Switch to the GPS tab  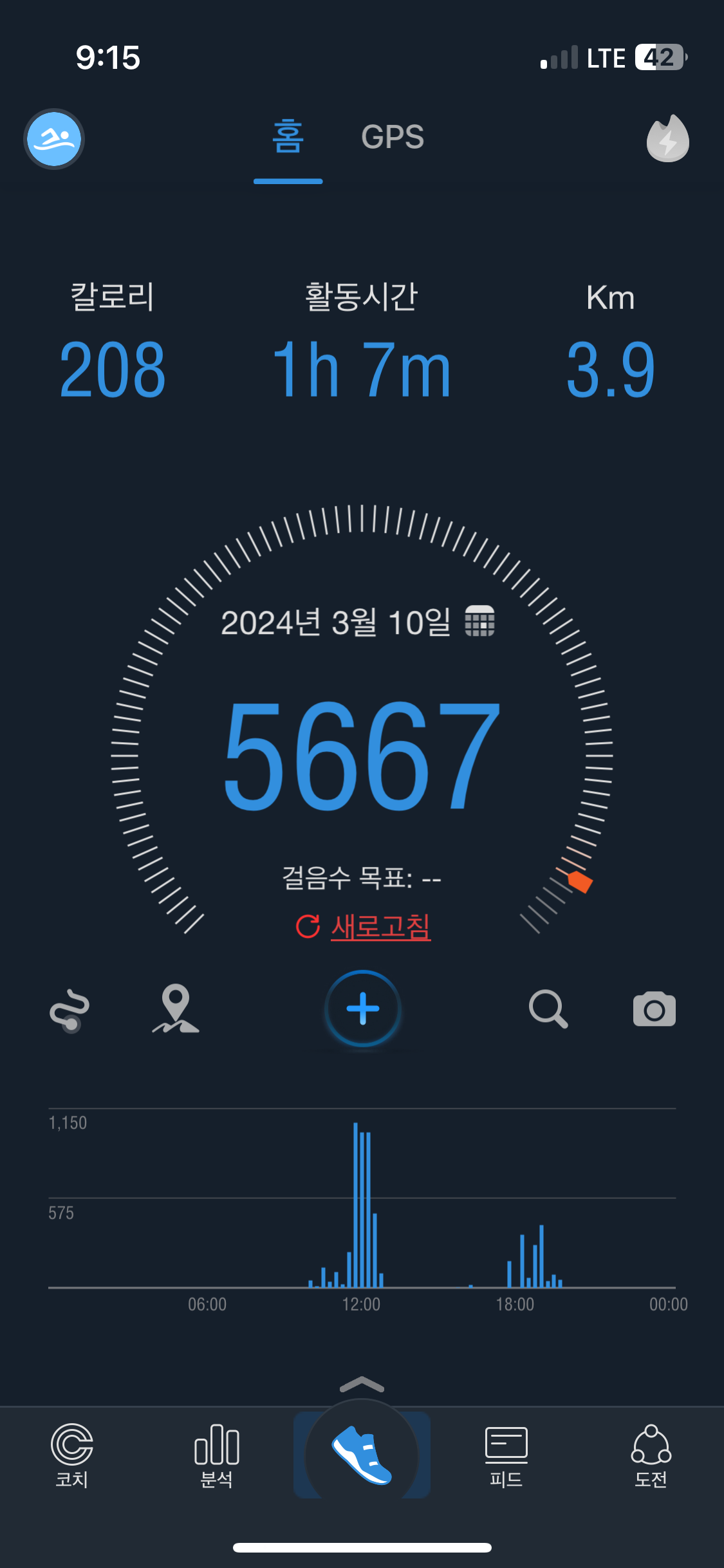[393, 137]
